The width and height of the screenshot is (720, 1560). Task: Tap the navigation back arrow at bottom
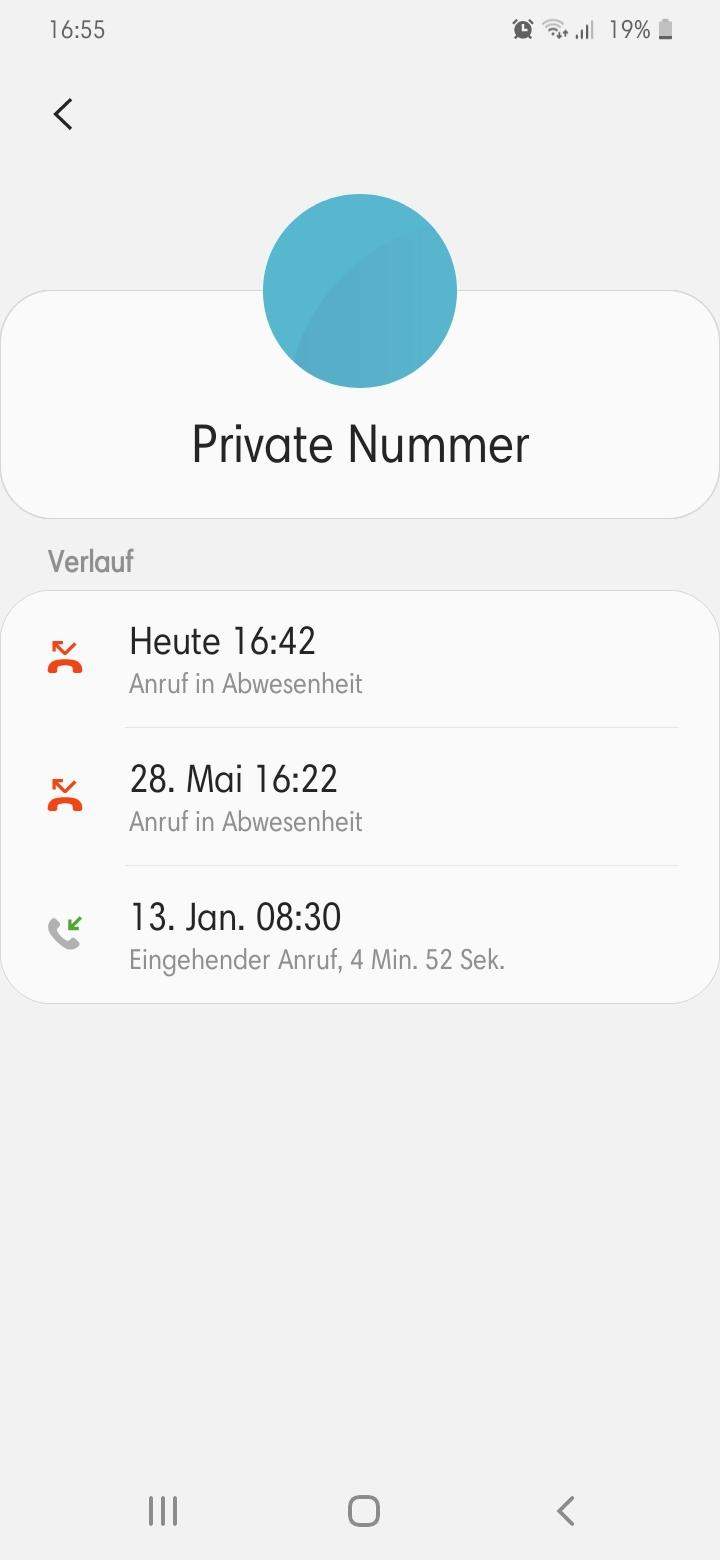pos(564,1511)
